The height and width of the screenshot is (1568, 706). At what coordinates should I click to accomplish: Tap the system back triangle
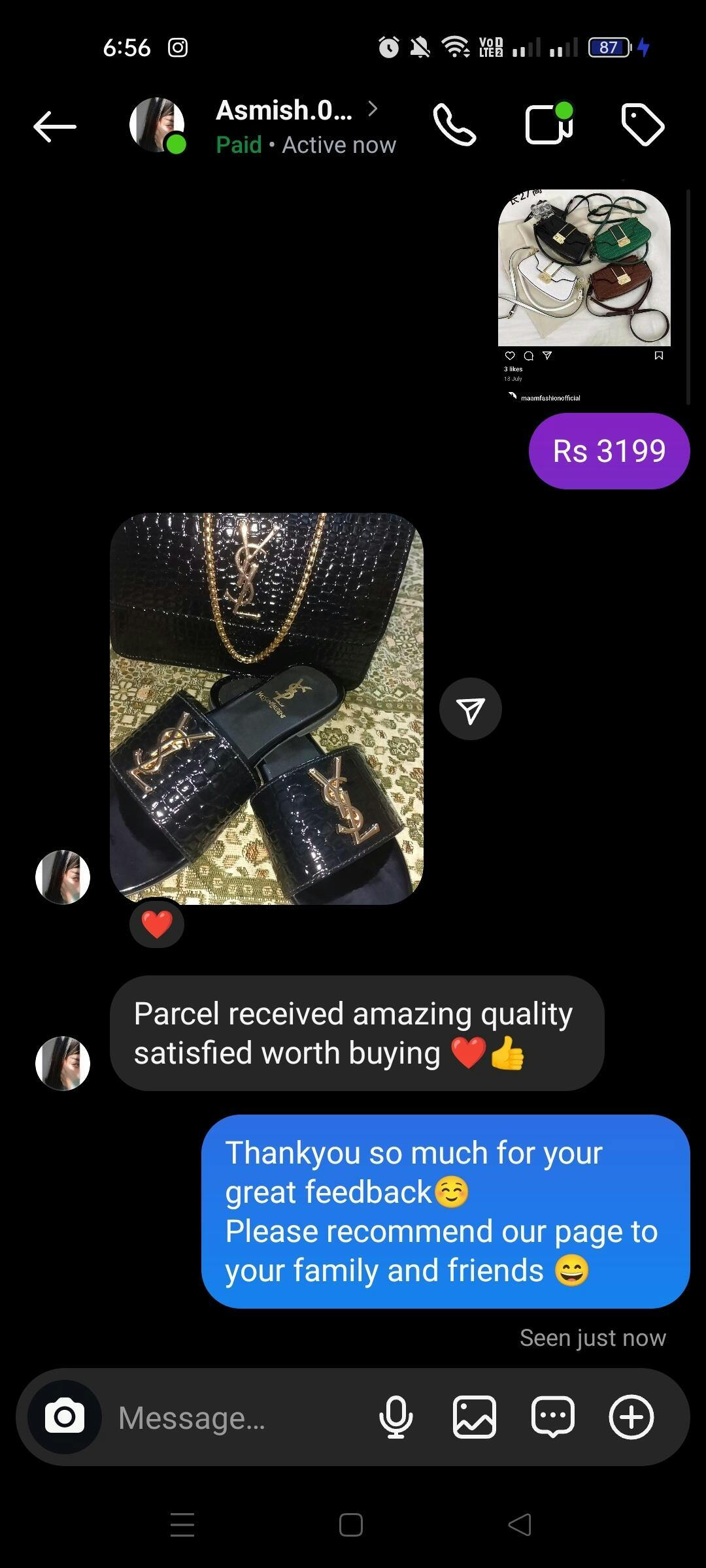pyautogui.click(x=520, y=1525)
